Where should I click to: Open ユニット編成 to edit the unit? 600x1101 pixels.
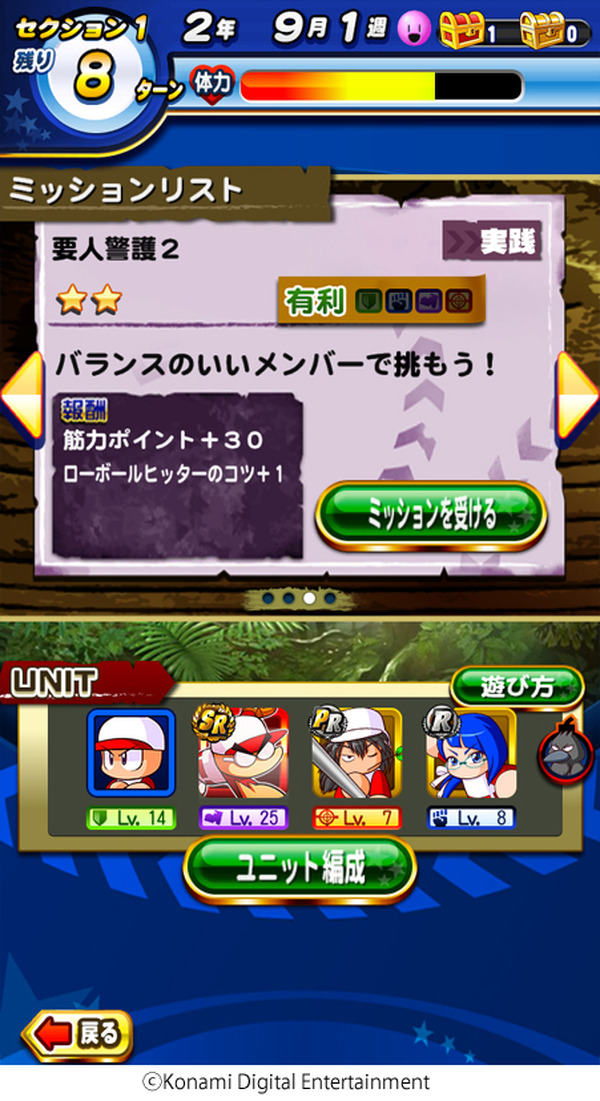pos(300,870)
